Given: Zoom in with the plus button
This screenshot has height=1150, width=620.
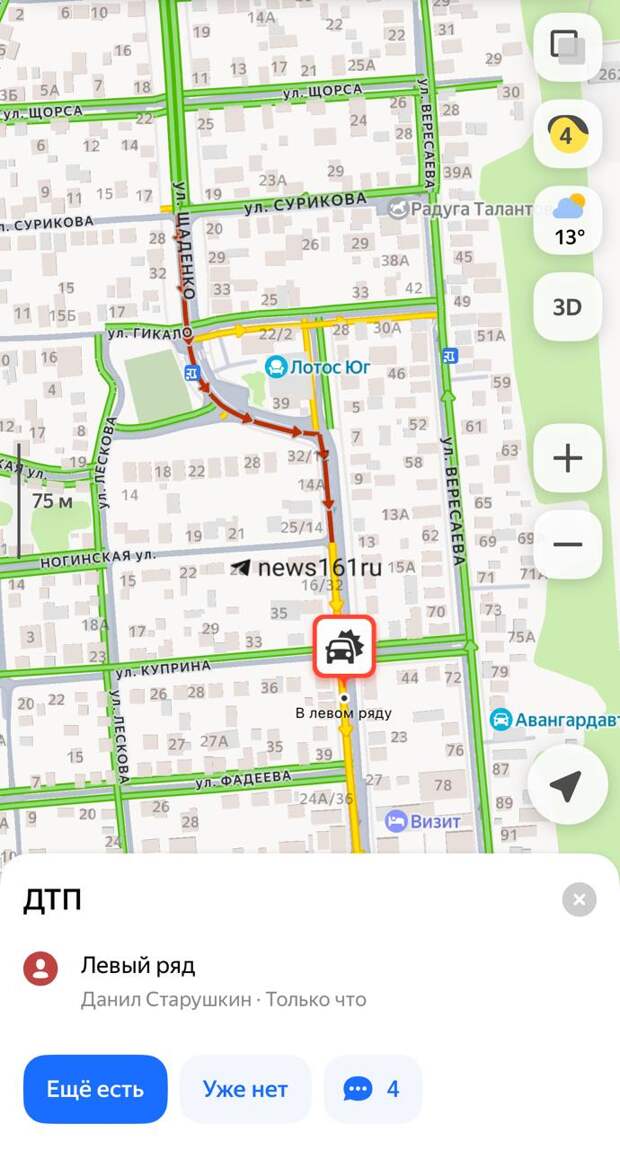Looking at the screenshot, I should [x=567, y=459].
